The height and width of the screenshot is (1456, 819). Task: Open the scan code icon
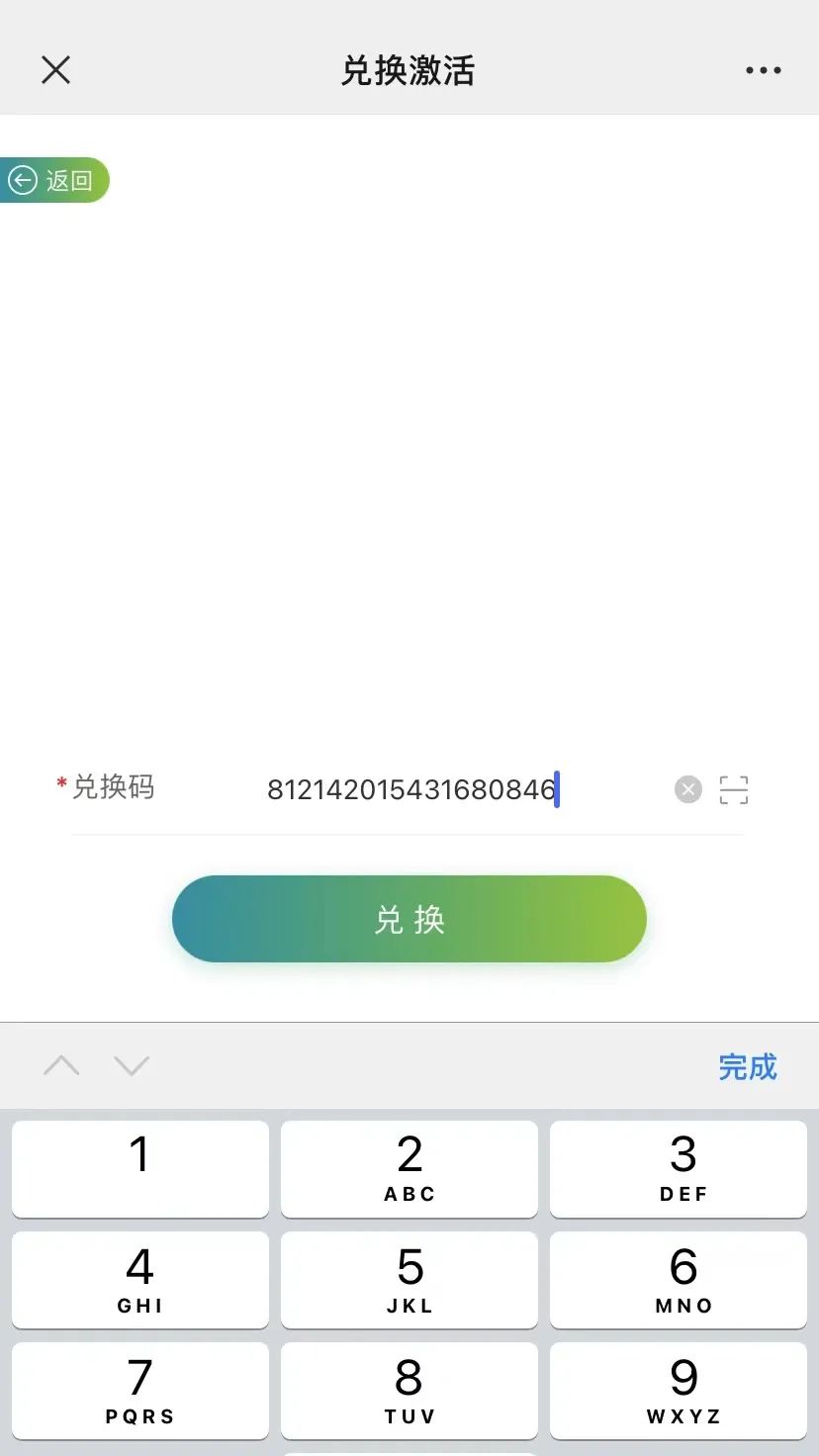coord(734,789)
